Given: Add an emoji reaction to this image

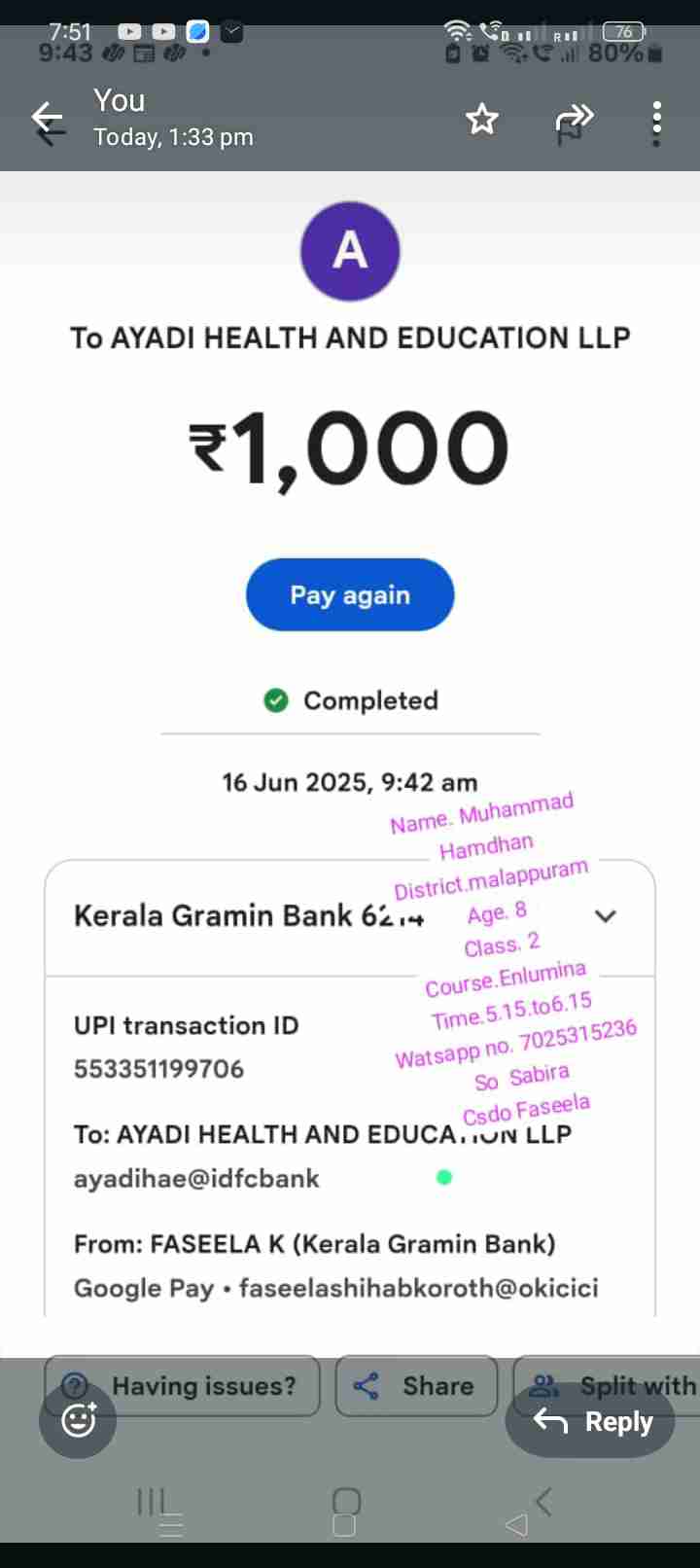Looking at the screenshot, I should pyautogui.click(x=78, y=1420).
